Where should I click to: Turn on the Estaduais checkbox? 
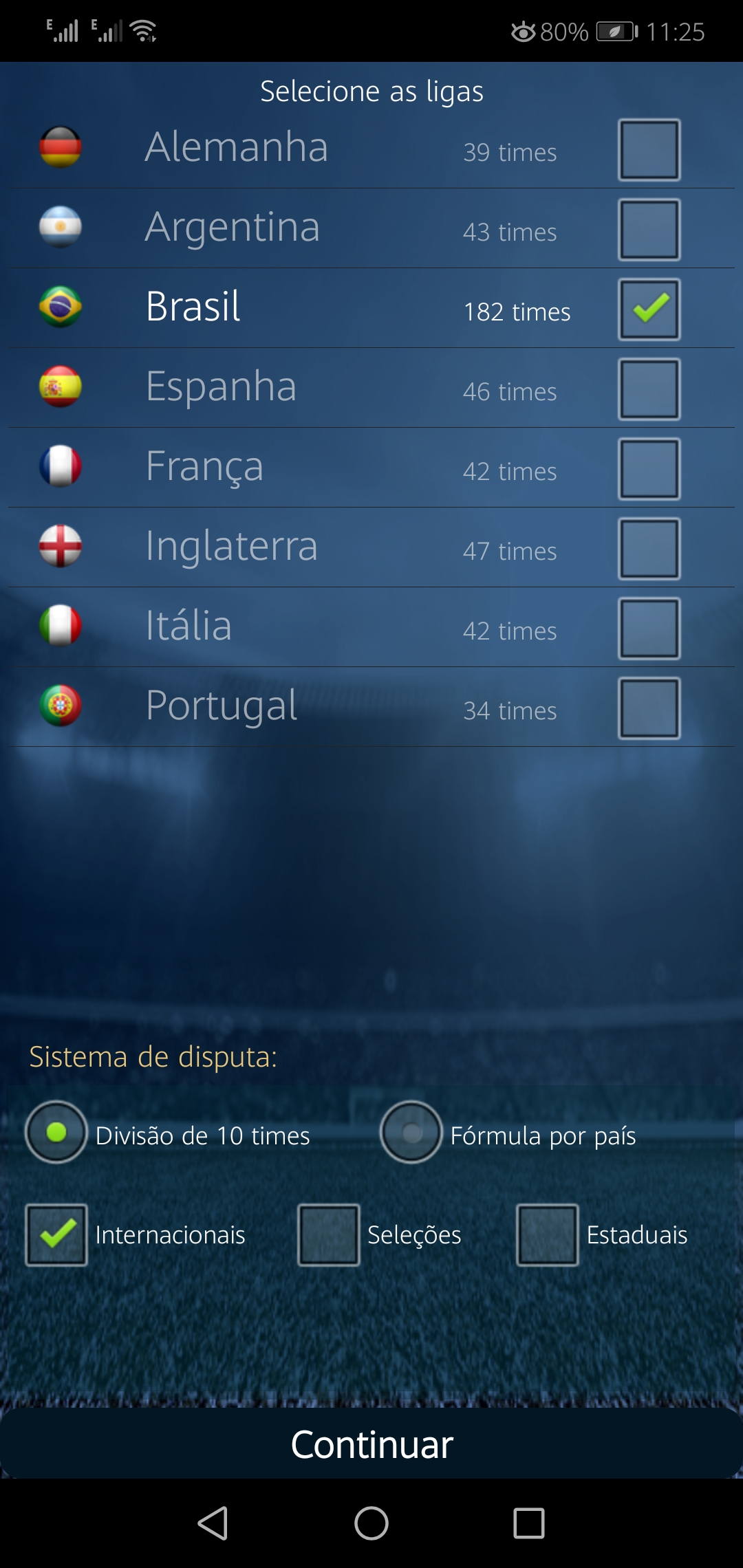coord(547,1235)
